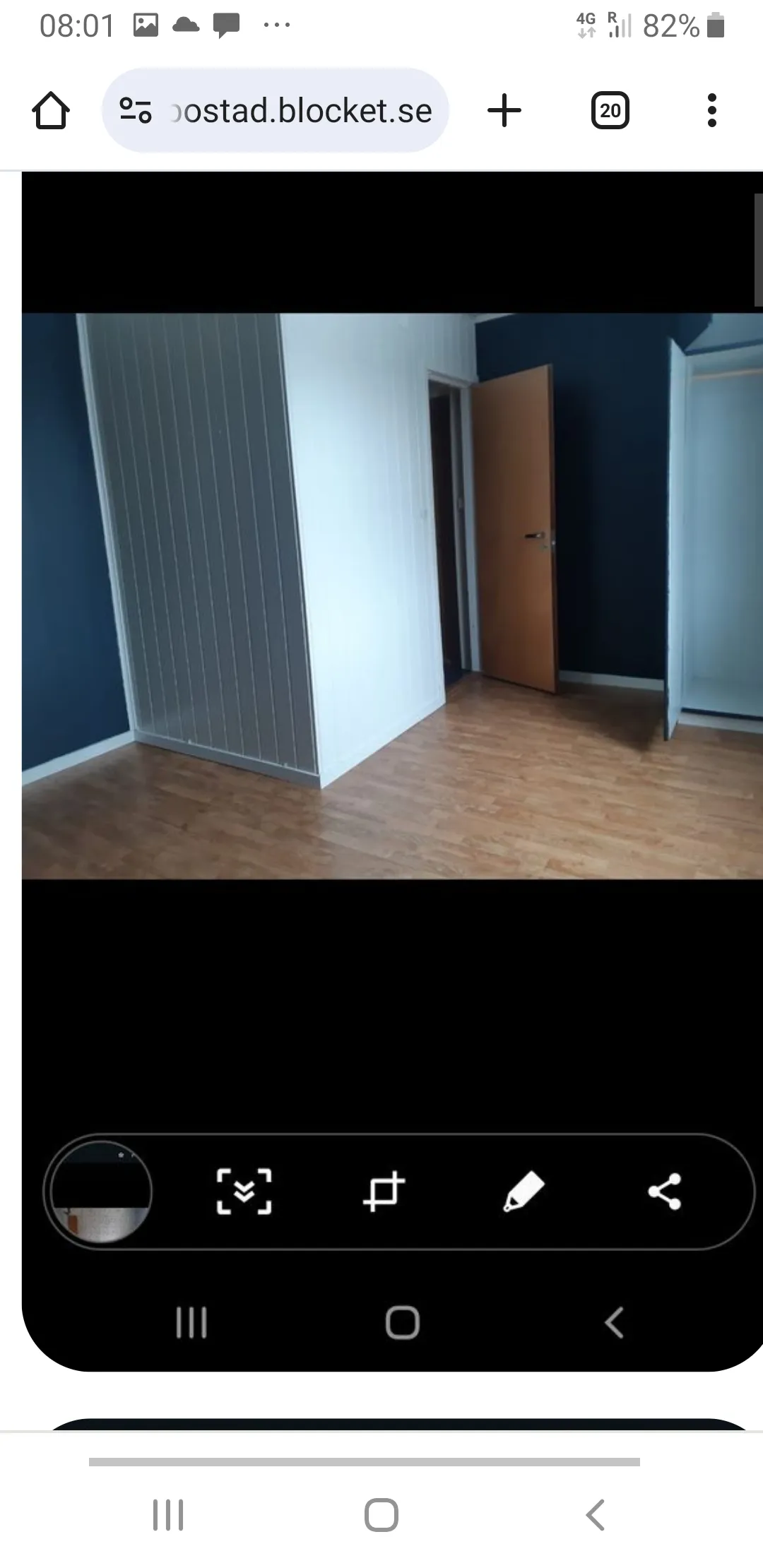Viewport: 763px width, 1568px height.
Task: Open the screenshot preview thumbnail
Action: pyautogui.click(x=99, y=1191)
